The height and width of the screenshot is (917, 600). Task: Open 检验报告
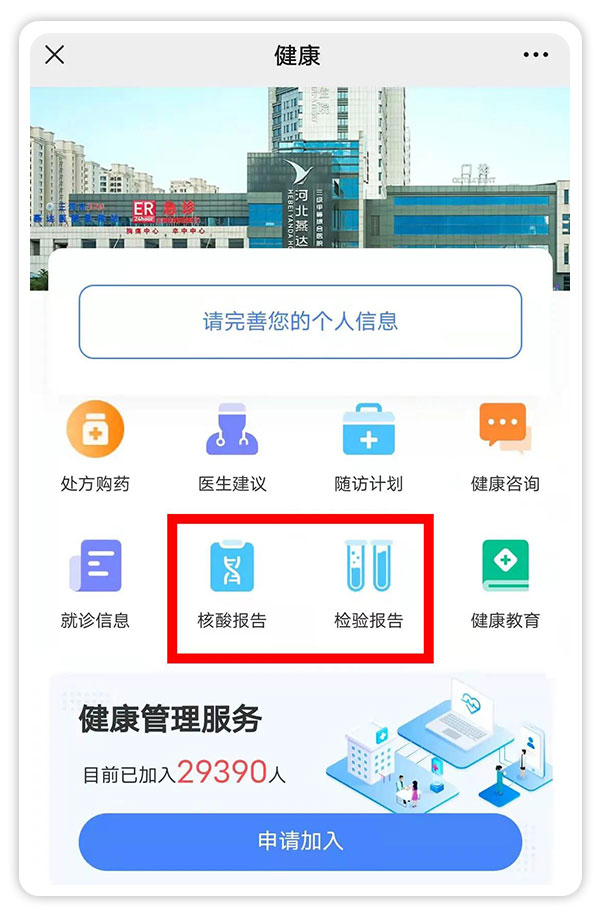click(368, 584)
